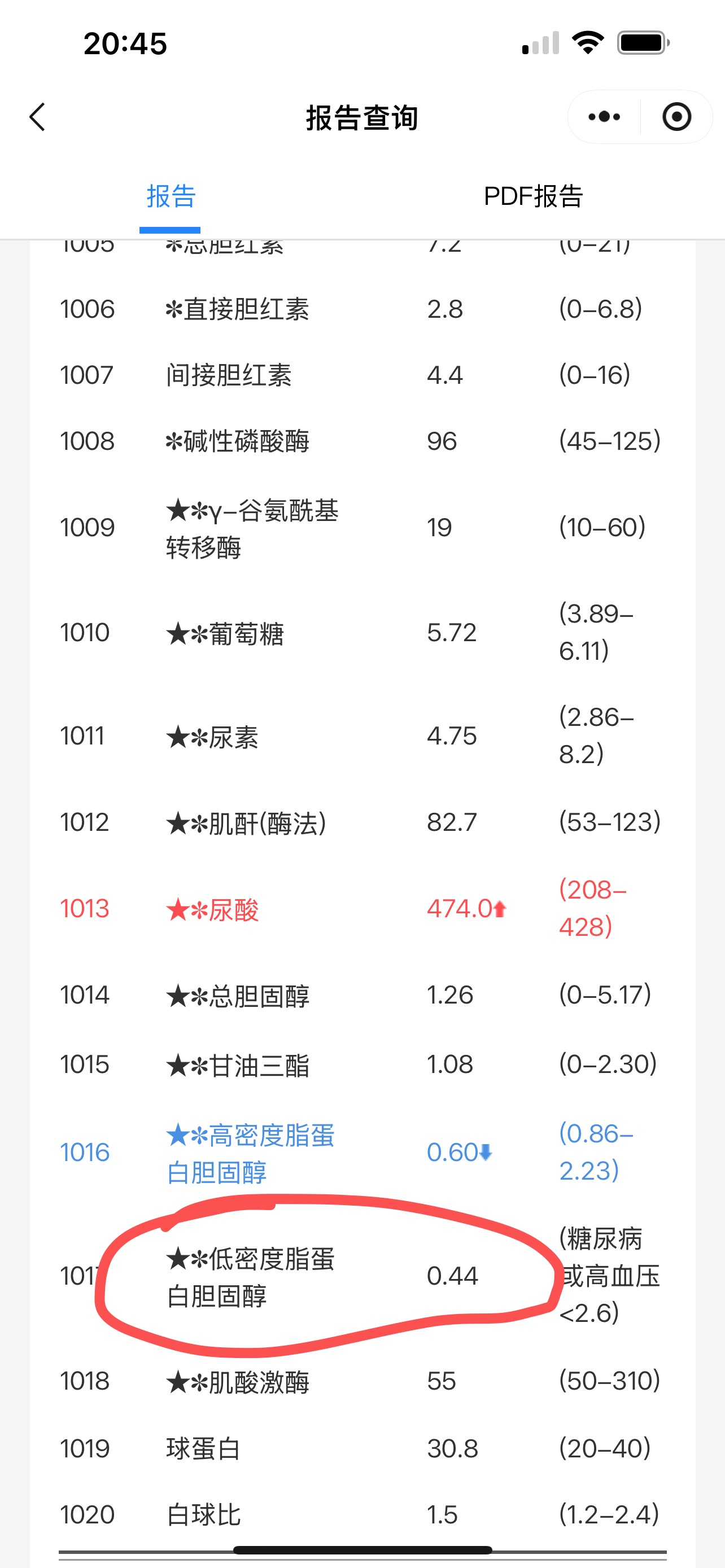Open the mini program more-options menu

coord(604,117)
